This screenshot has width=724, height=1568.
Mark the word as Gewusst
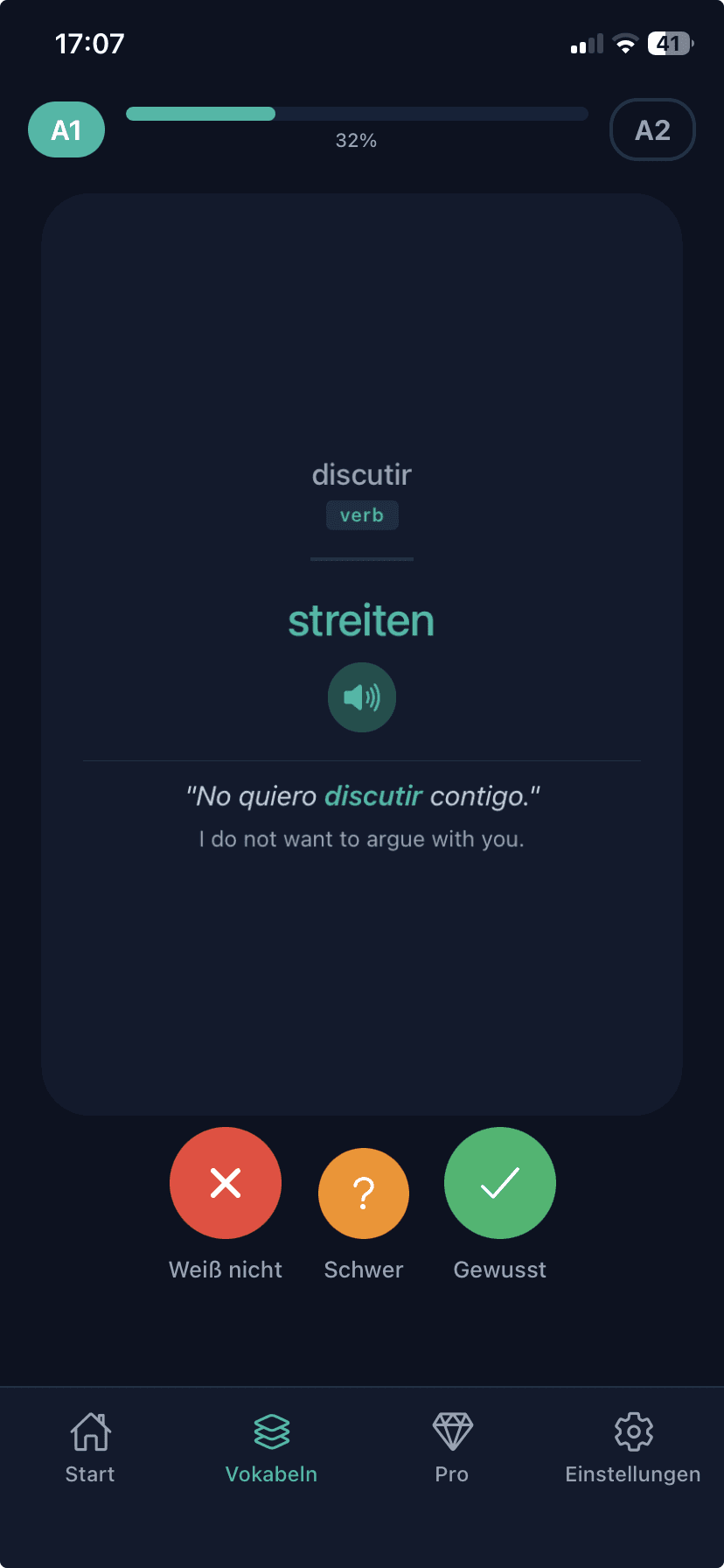(500, 1183)
